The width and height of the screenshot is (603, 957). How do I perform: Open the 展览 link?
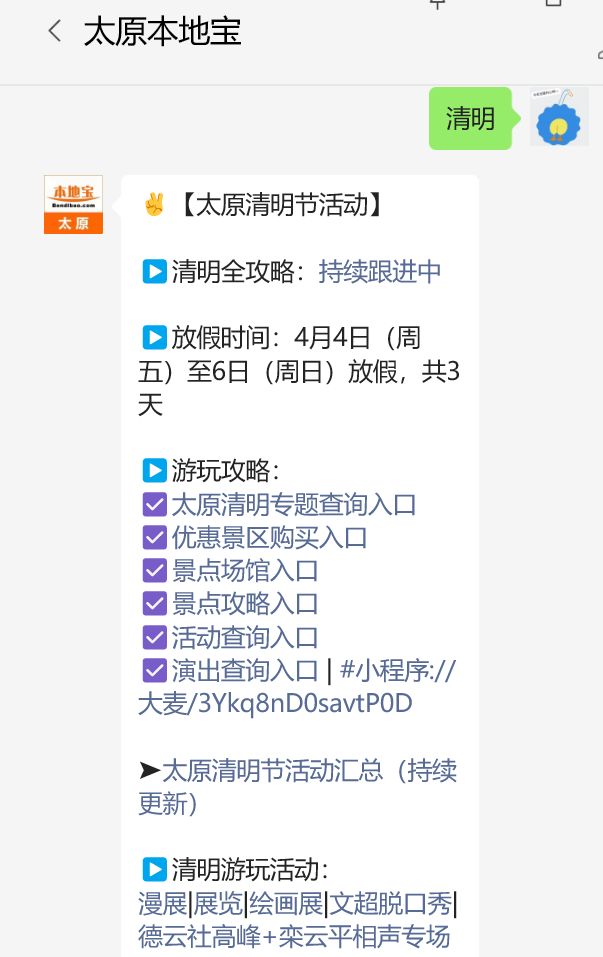pos(218,904)
